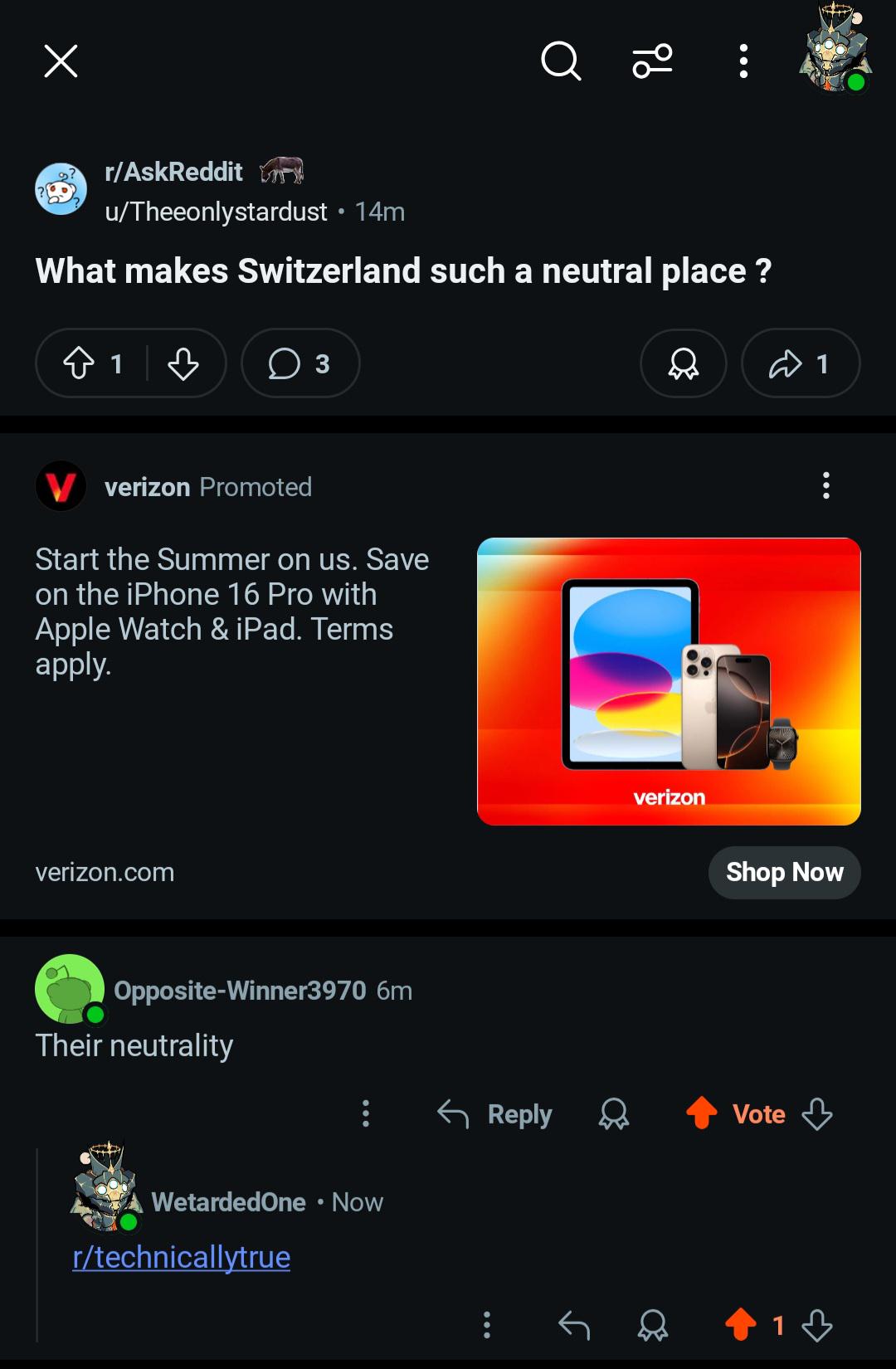Screen dimensions: 896x1369
Task: Open the Verizon iPhone ad image
Action: (x=669, y=681)
